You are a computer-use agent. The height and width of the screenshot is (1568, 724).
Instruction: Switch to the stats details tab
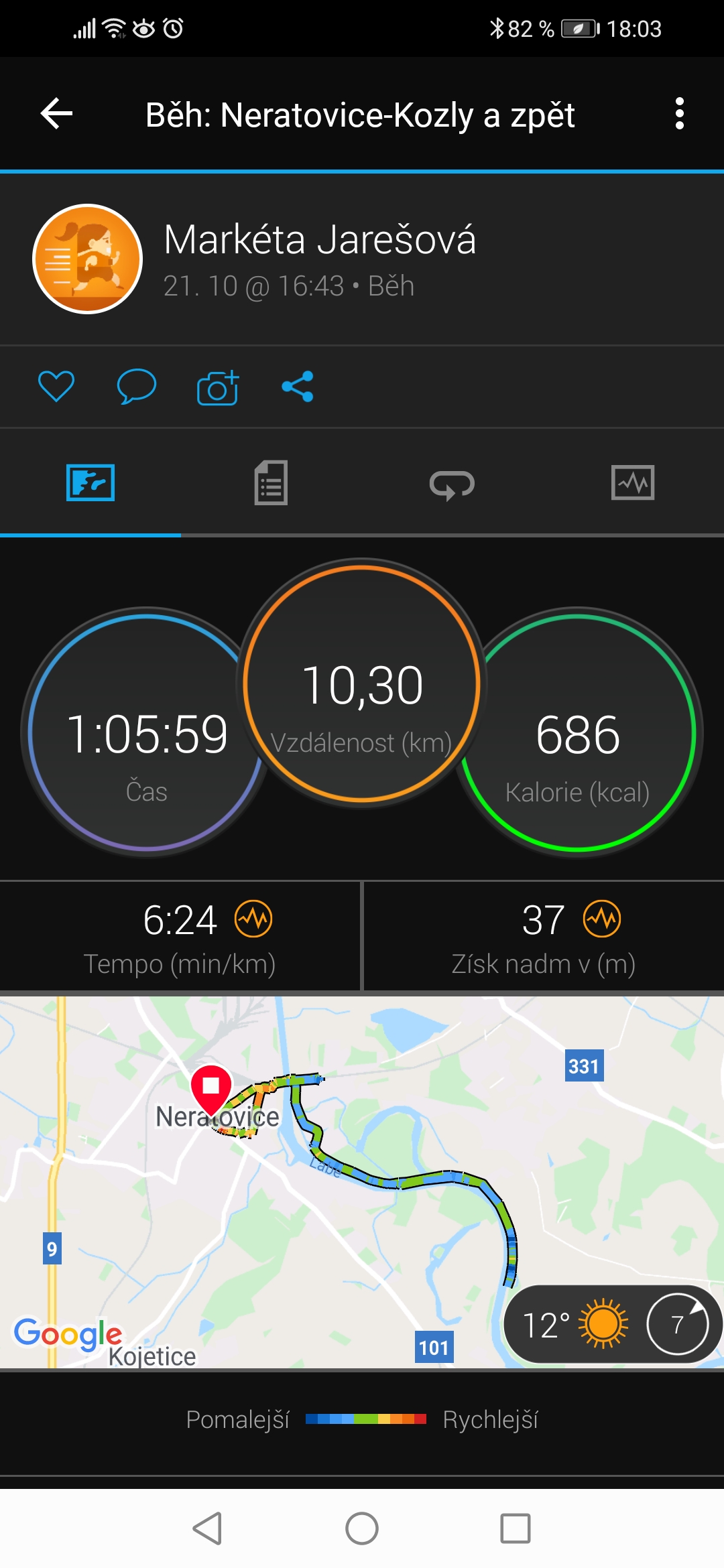coord(271,482)
